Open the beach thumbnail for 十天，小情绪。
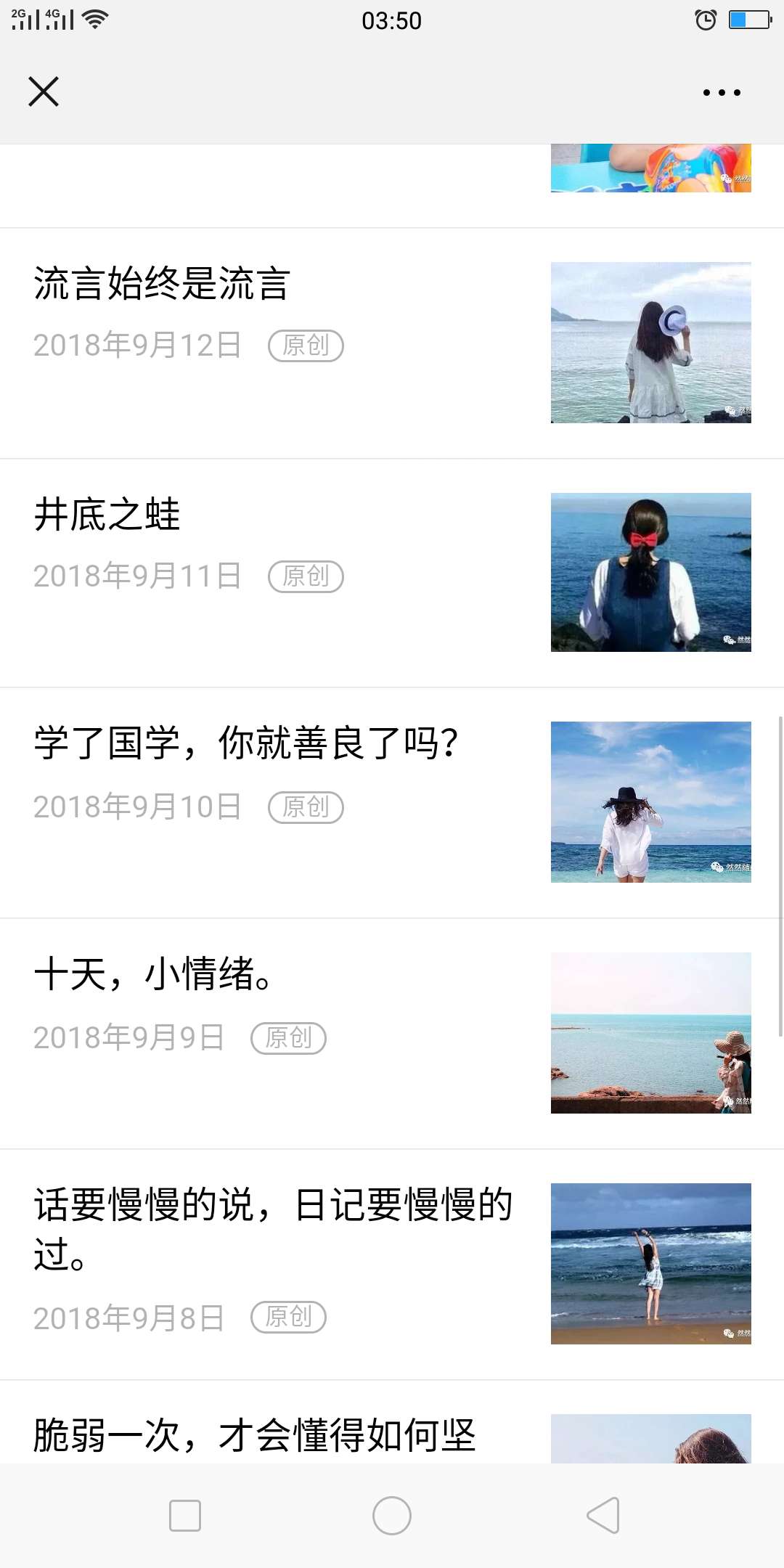The image size is (784, 1568). pyautogui.click(x=650, y=1038)
